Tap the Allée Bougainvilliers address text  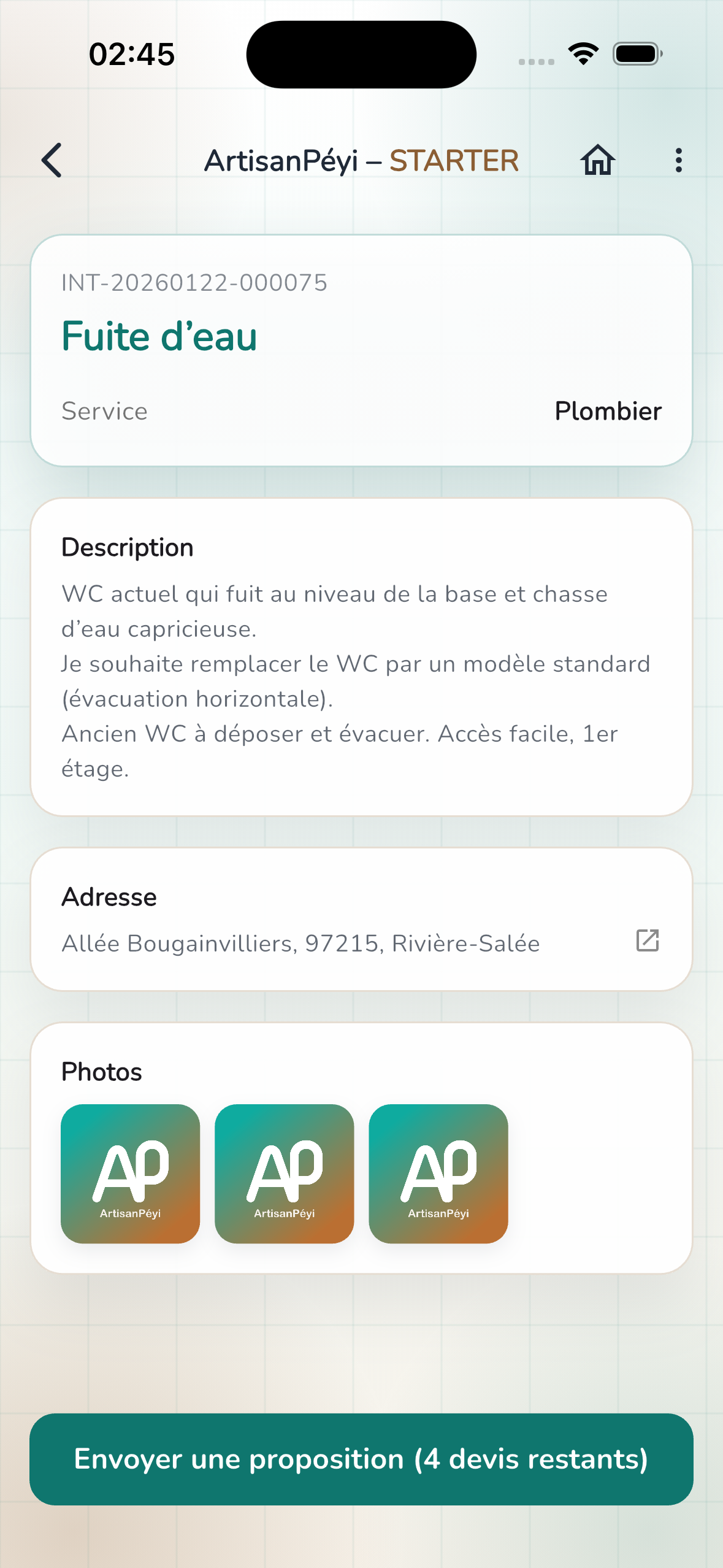pos(300,943)
